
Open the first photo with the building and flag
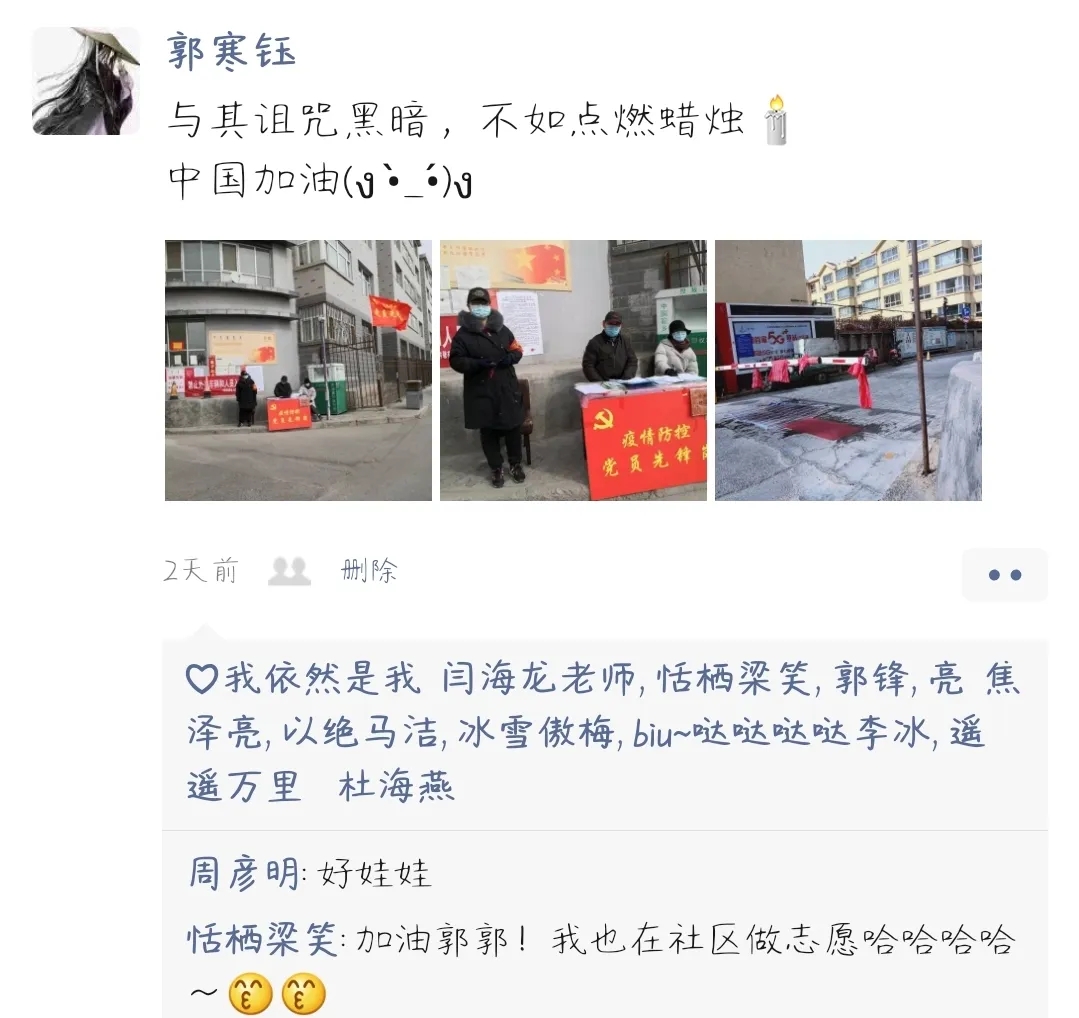click(298, 370)
